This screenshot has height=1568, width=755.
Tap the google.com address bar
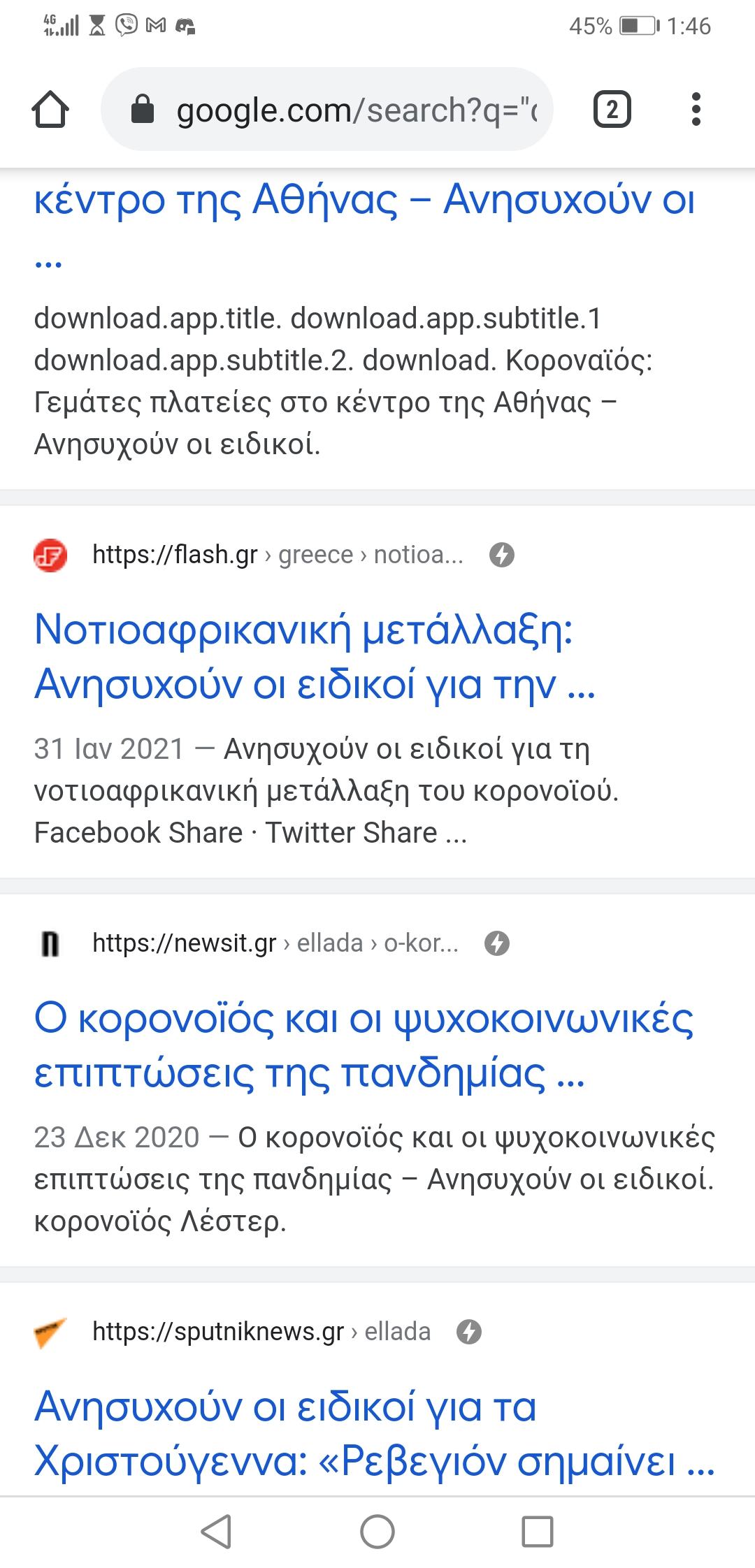(x=327, y=110)
